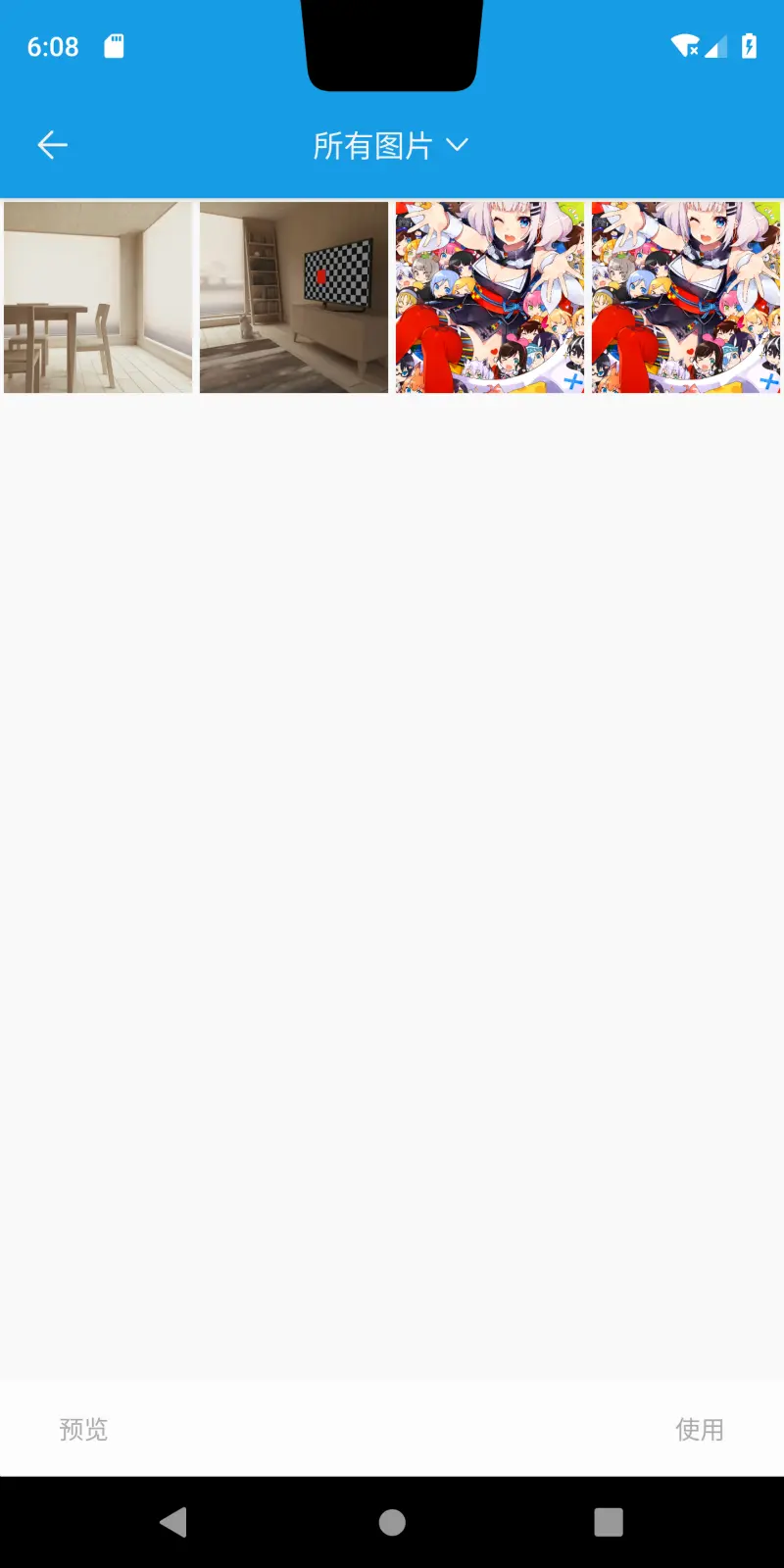This screenshot has width=784, height=1568.
Task: Expand the 所有图片 album dropdown
Action: (x=390, y=146)
